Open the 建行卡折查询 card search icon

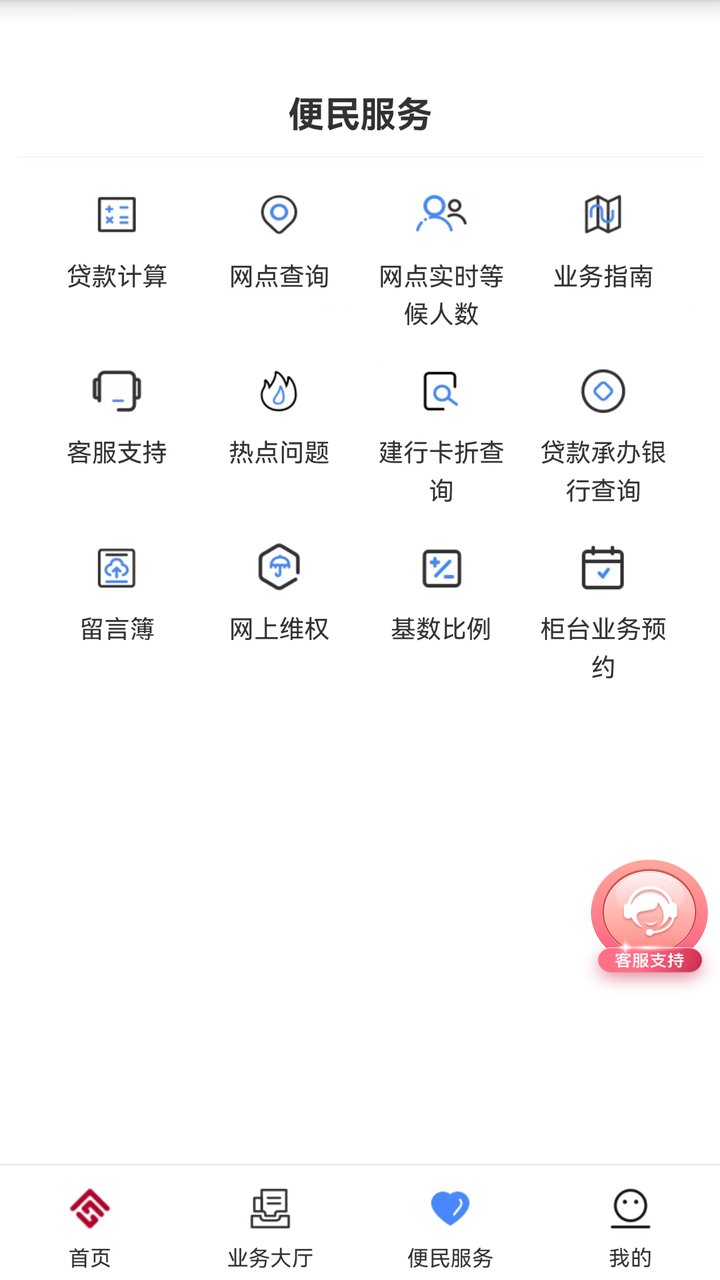pyautogui.click(x=440, y=390)
